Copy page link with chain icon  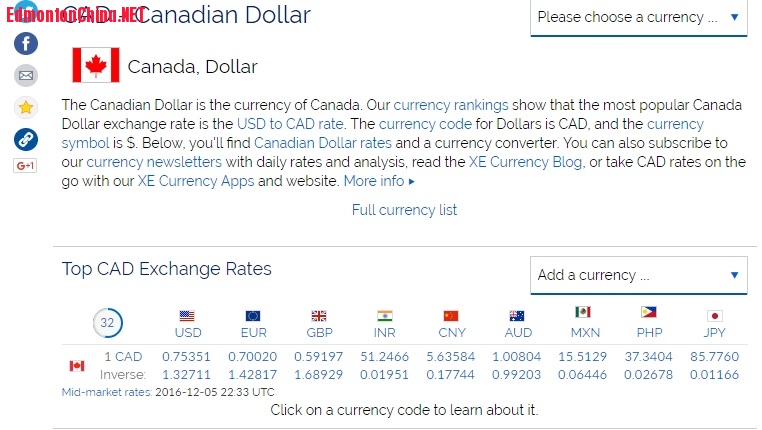coord(26,139)
